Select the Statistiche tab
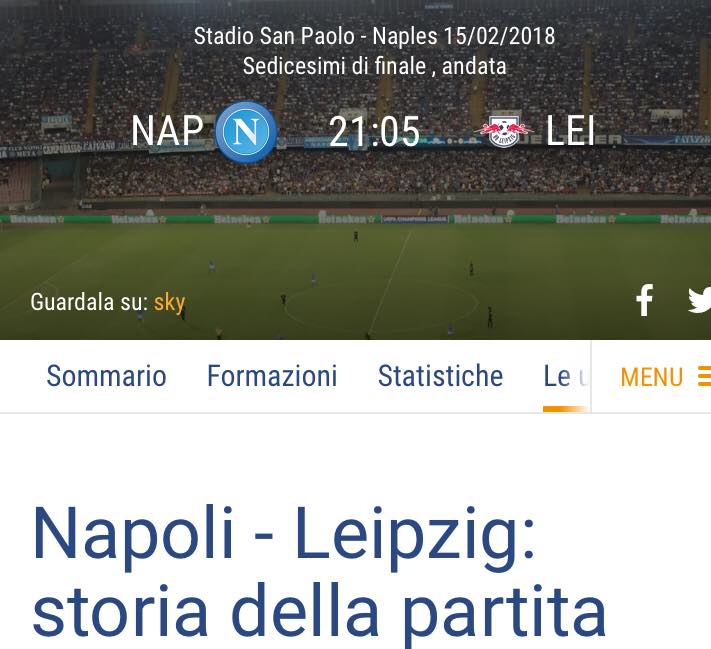711x649 pixels. [440, 376]
